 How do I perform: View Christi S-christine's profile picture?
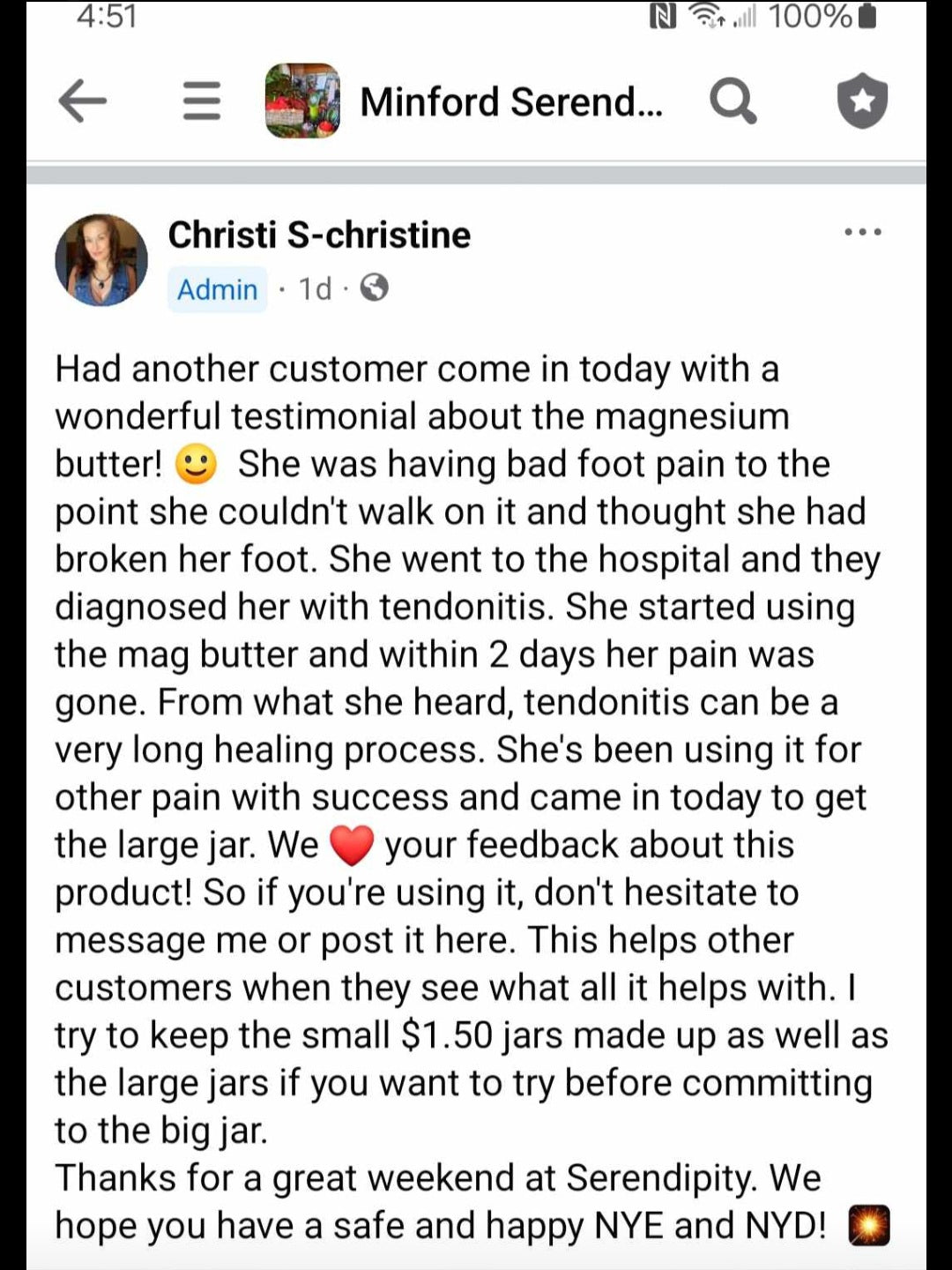101,260
